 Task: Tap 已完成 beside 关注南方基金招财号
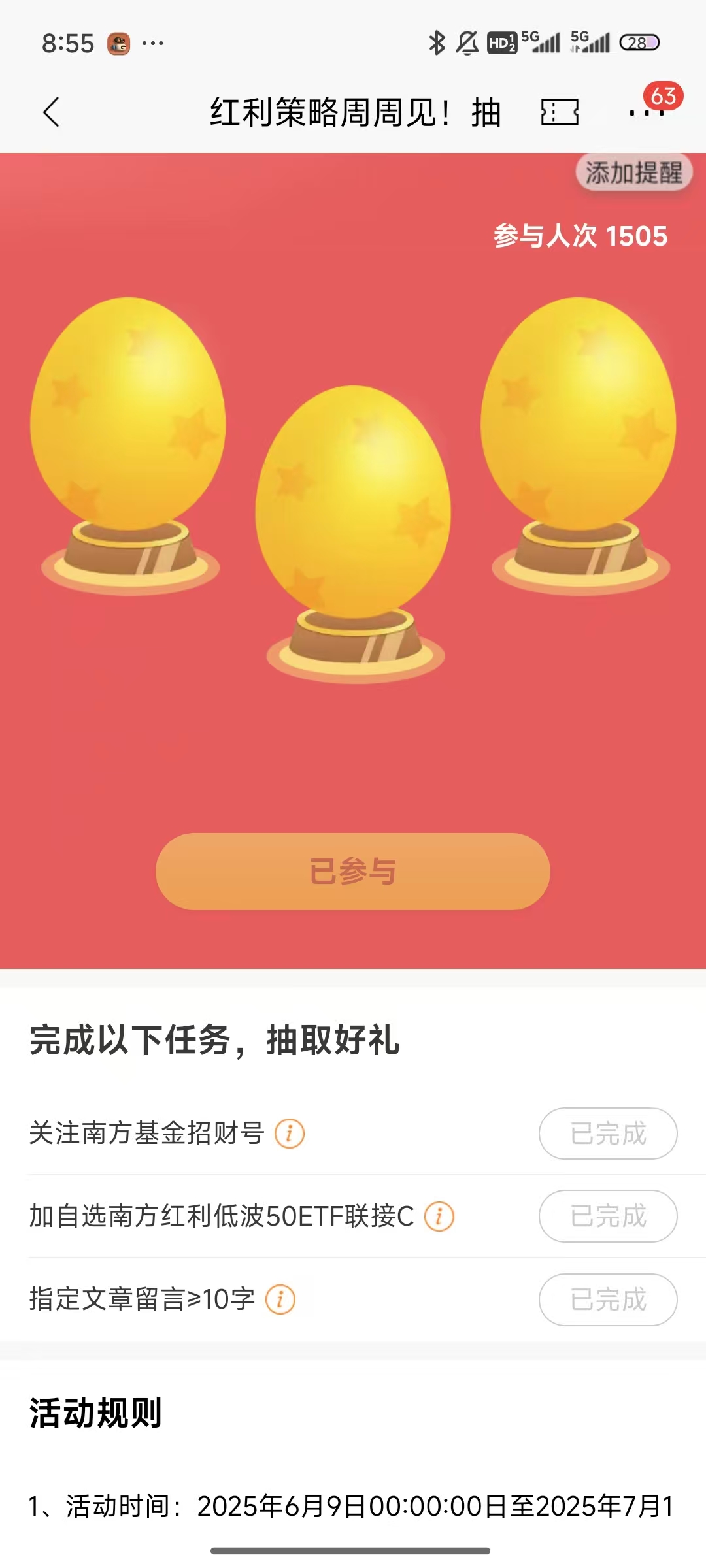click(608, 1134)
